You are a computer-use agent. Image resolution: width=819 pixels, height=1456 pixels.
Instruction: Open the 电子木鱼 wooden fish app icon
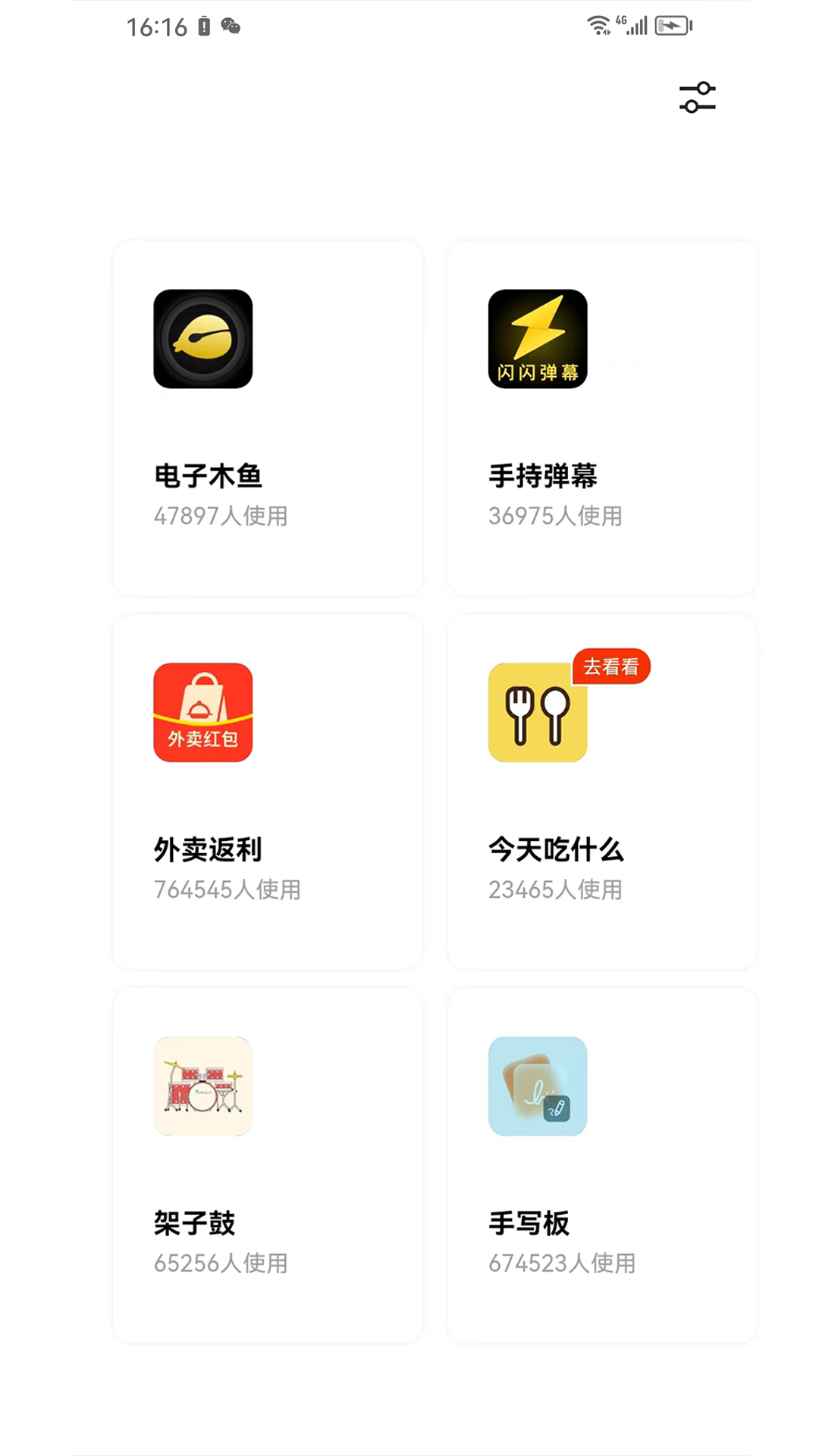[x=202, y=339]
